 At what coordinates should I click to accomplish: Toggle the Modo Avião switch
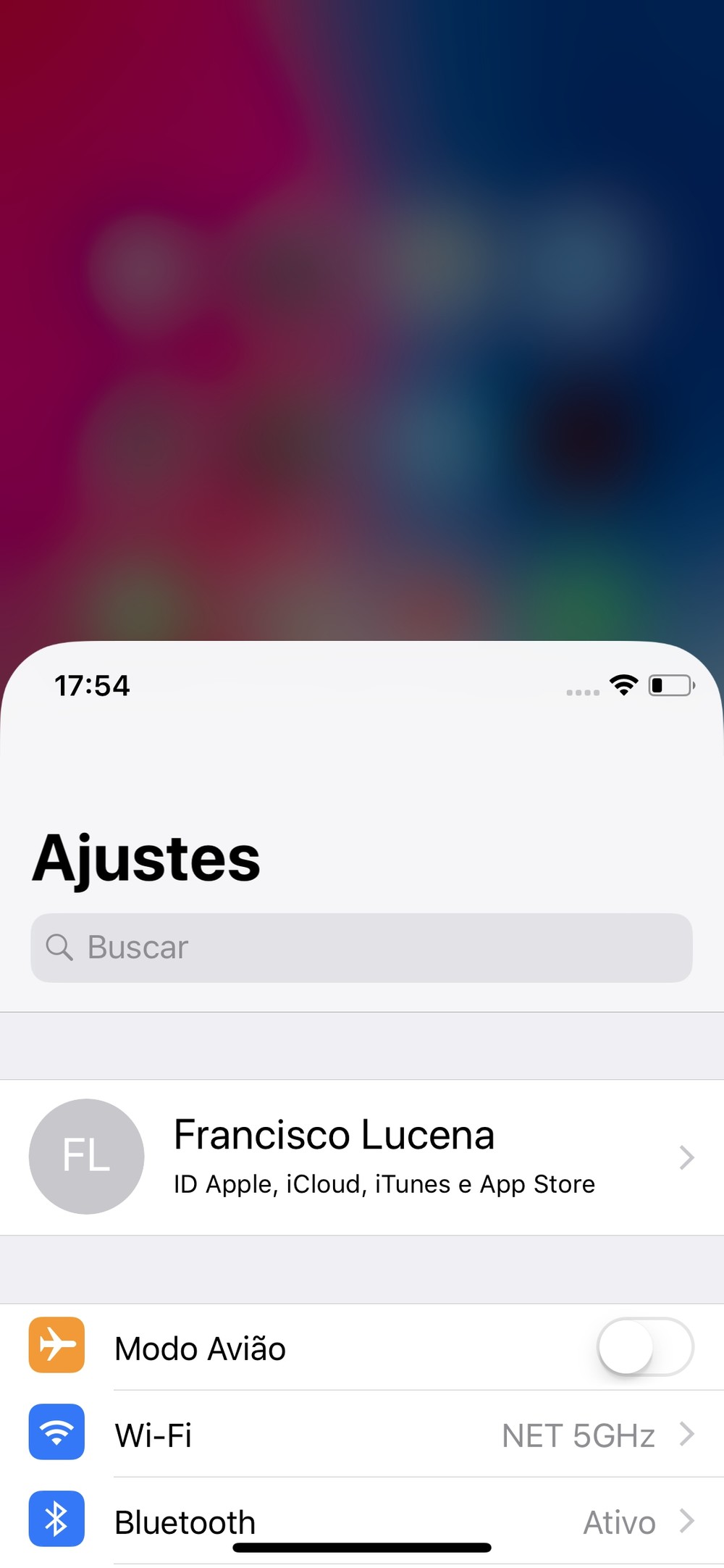tap(644, 1347)
